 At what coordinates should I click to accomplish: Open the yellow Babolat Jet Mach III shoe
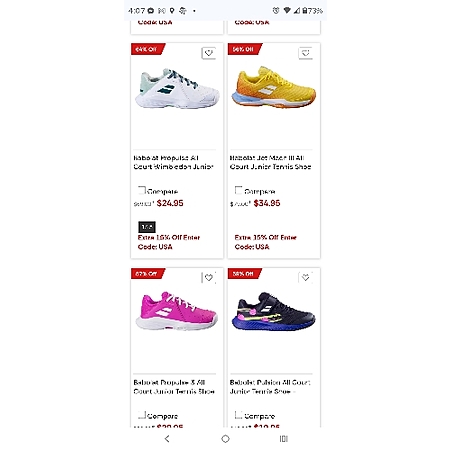(274, 87)
